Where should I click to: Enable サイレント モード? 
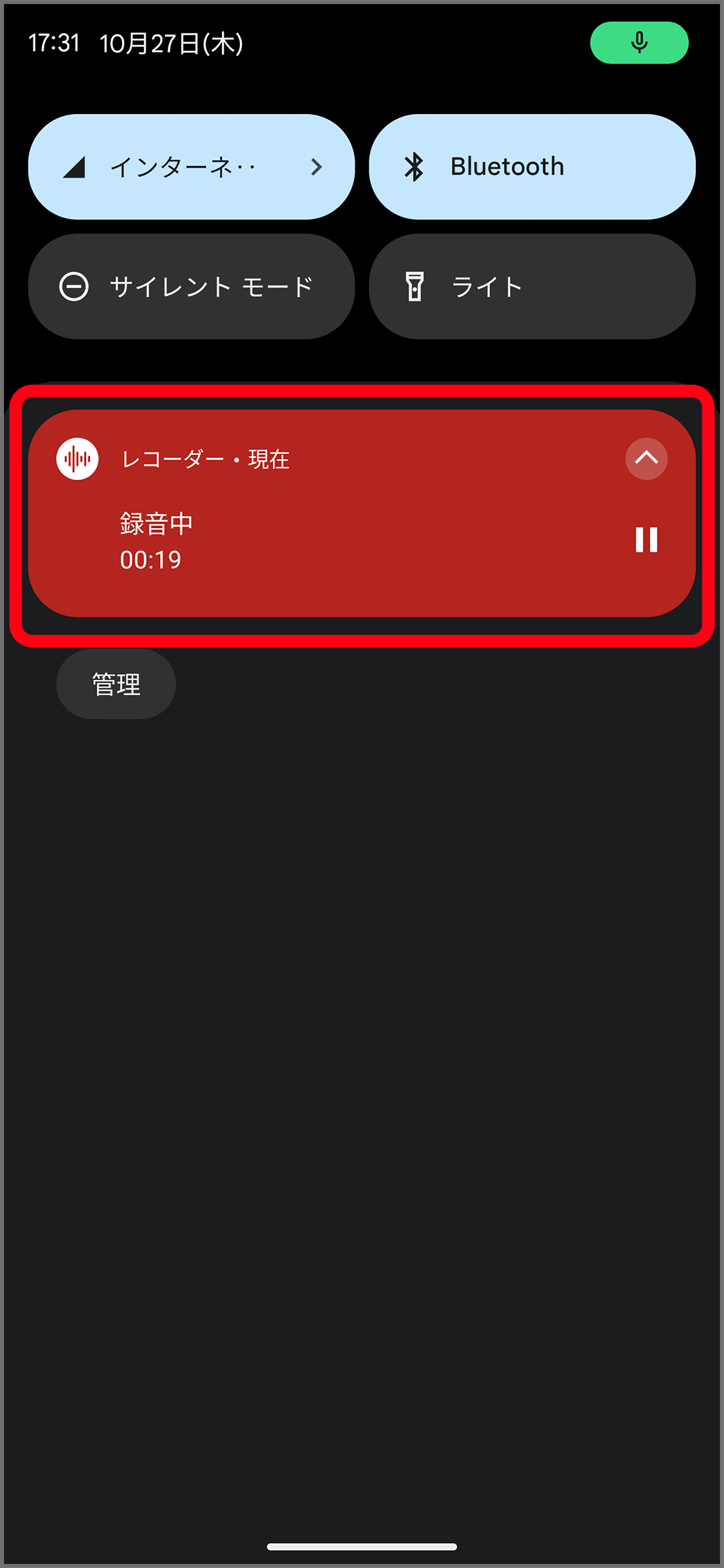click(191, 287)
